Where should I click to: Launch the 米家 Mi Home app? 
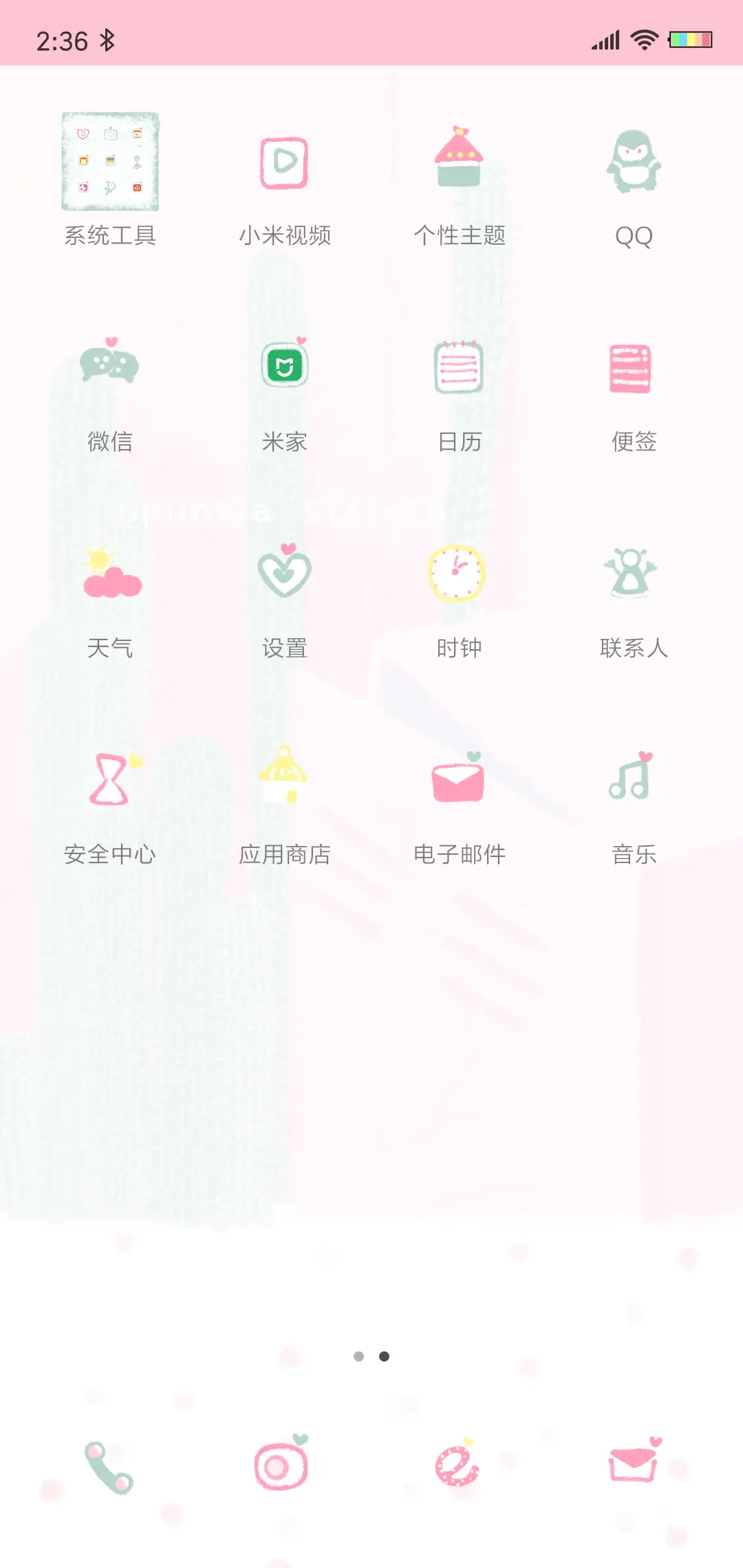tap(284, 367)
